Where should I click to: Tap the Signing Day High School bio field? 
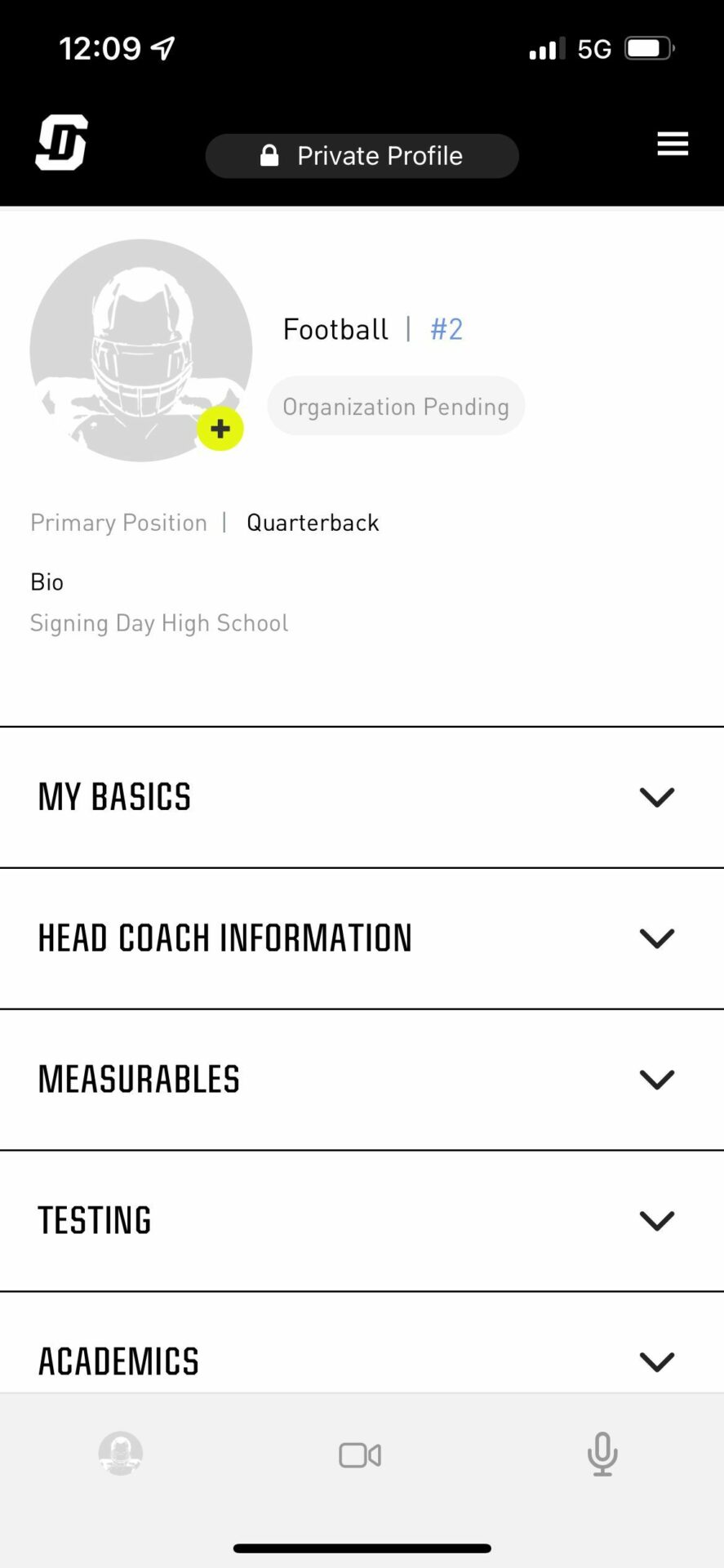click(x=159, y=623)
